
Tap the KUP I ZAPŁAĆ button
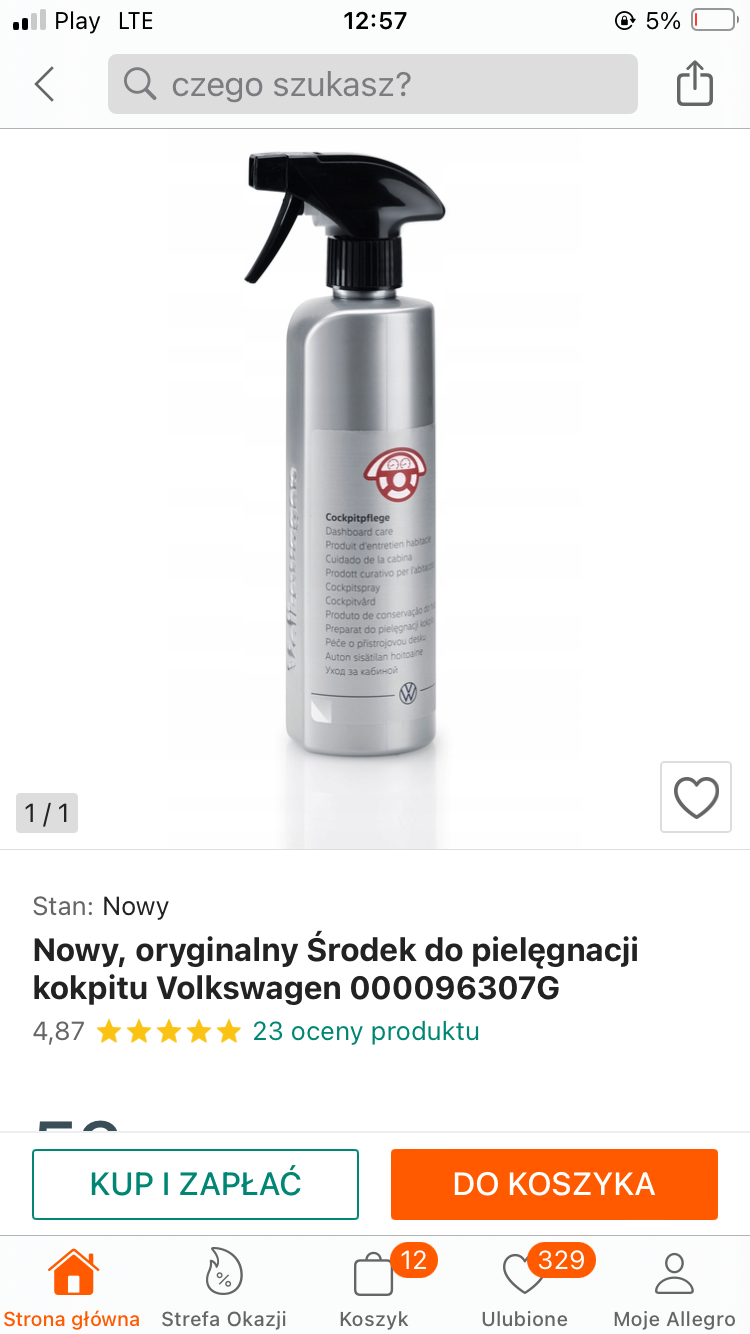[196, 1184]
